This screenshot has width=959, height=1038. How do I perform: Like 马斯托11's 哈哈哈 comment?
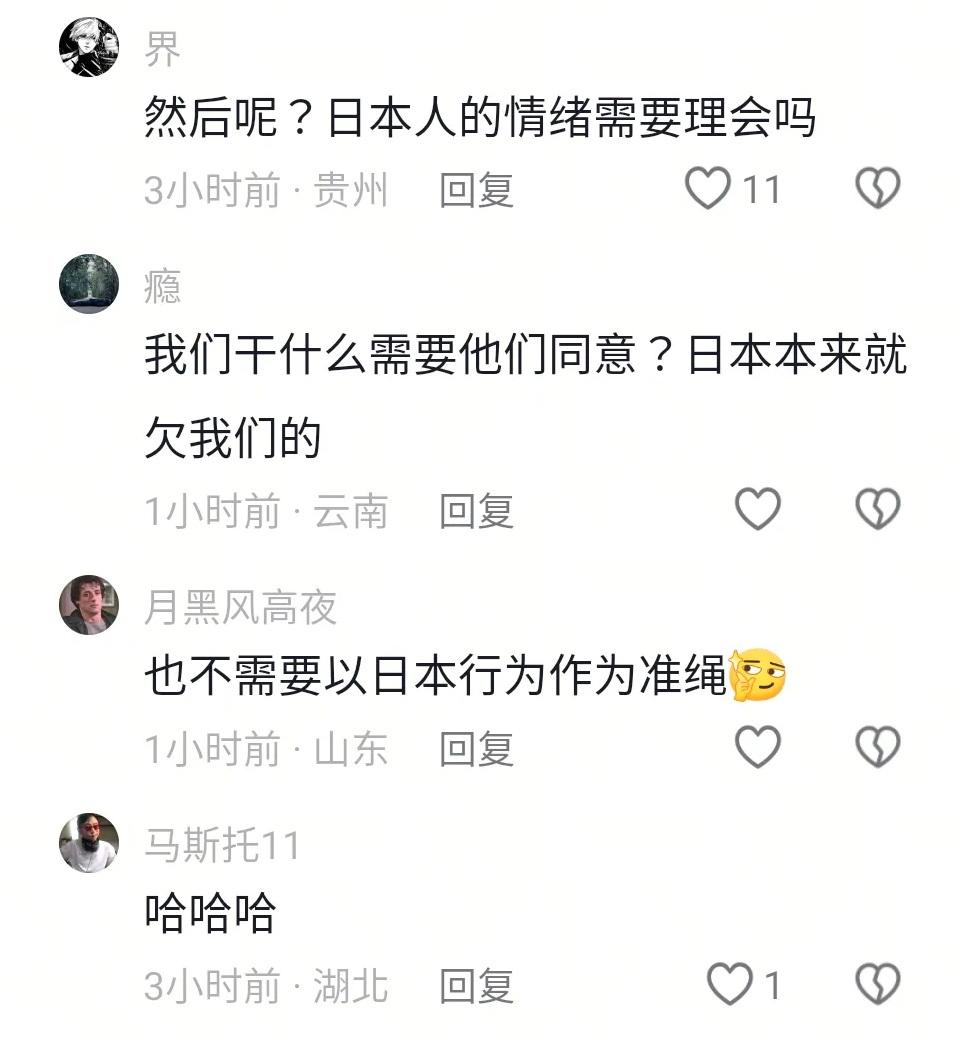click(x=729, y=985)
